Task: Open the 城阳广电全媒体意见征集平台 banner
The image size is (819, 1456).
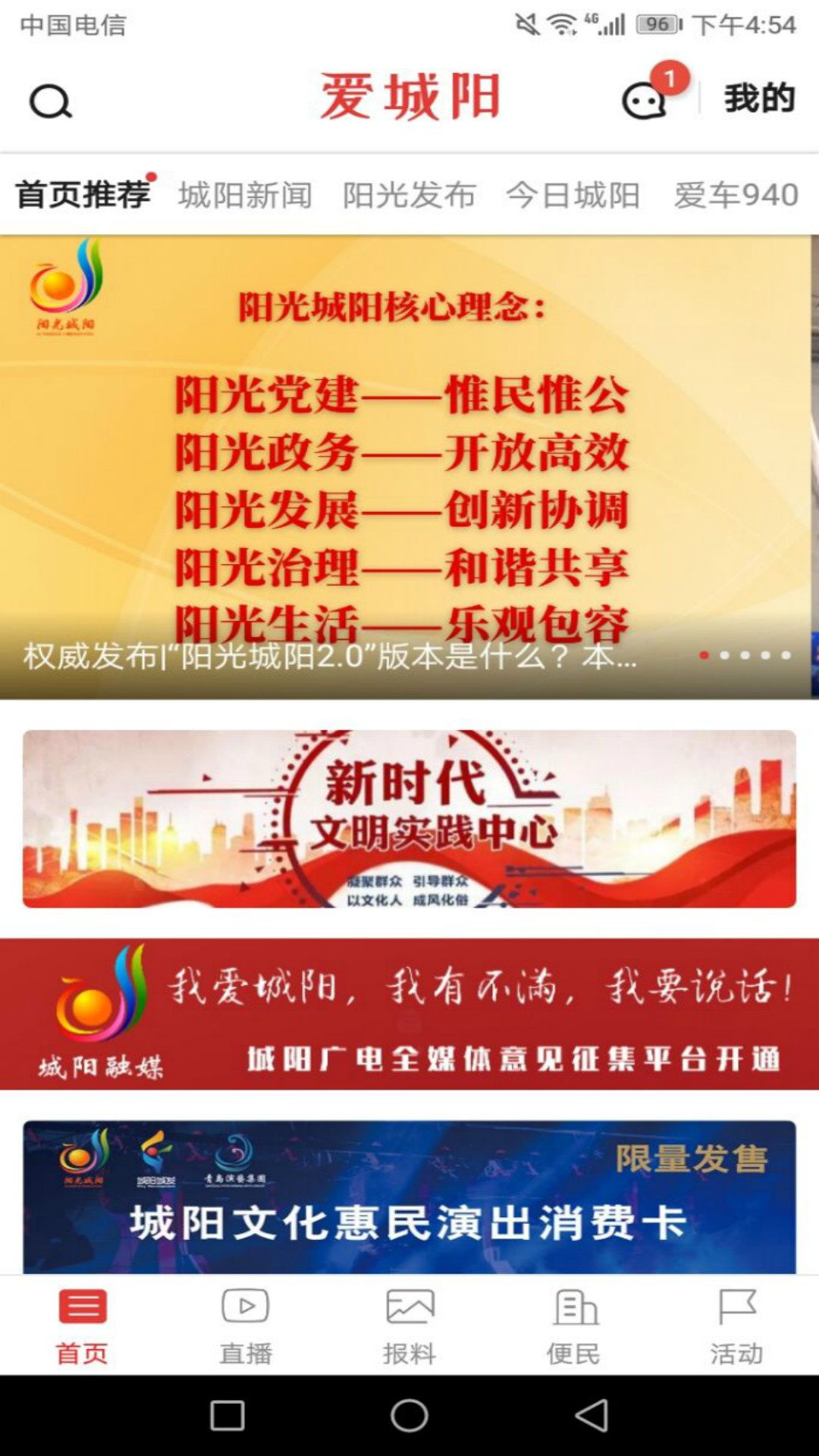Action: point(409,1014)
